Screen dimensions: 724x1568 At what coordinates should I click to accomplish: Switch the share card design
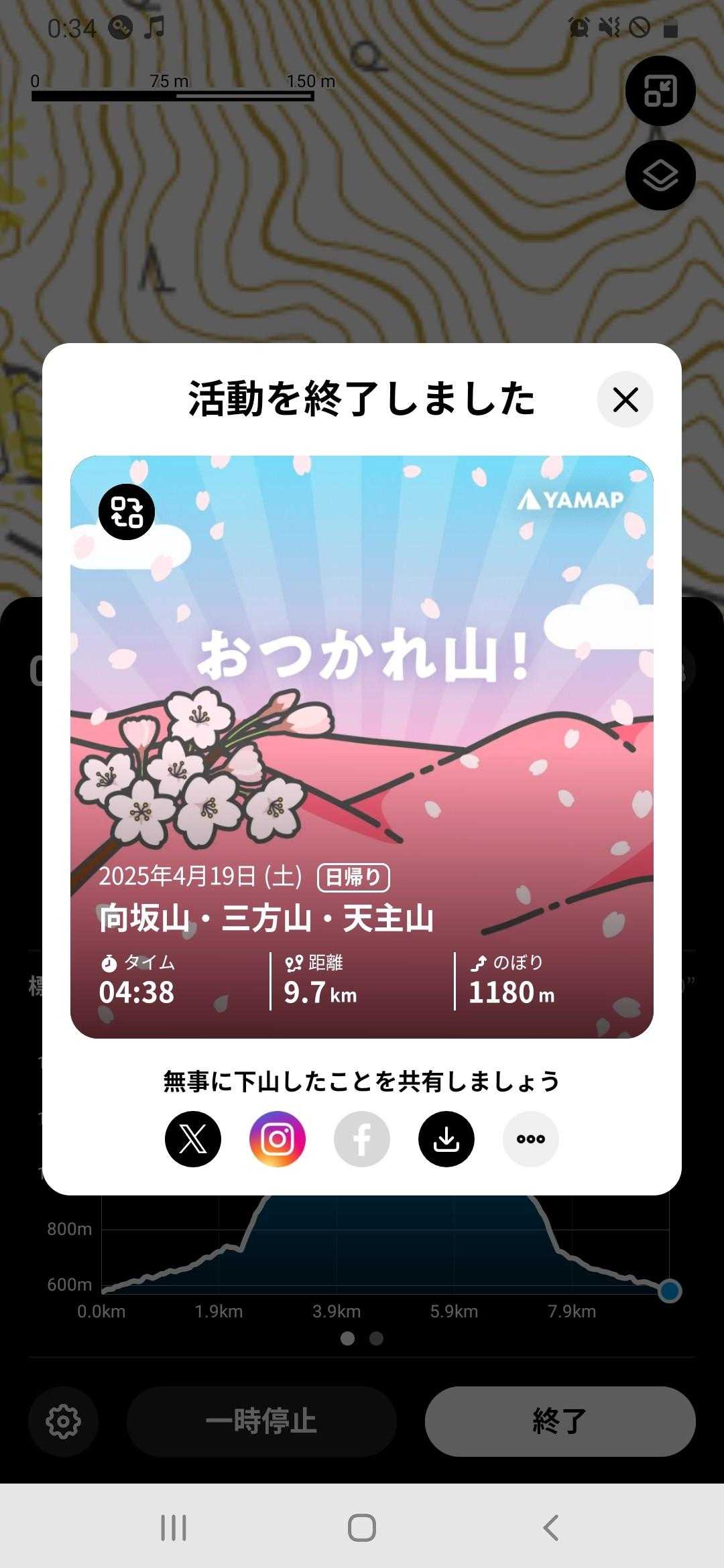(x=127, y=513)
